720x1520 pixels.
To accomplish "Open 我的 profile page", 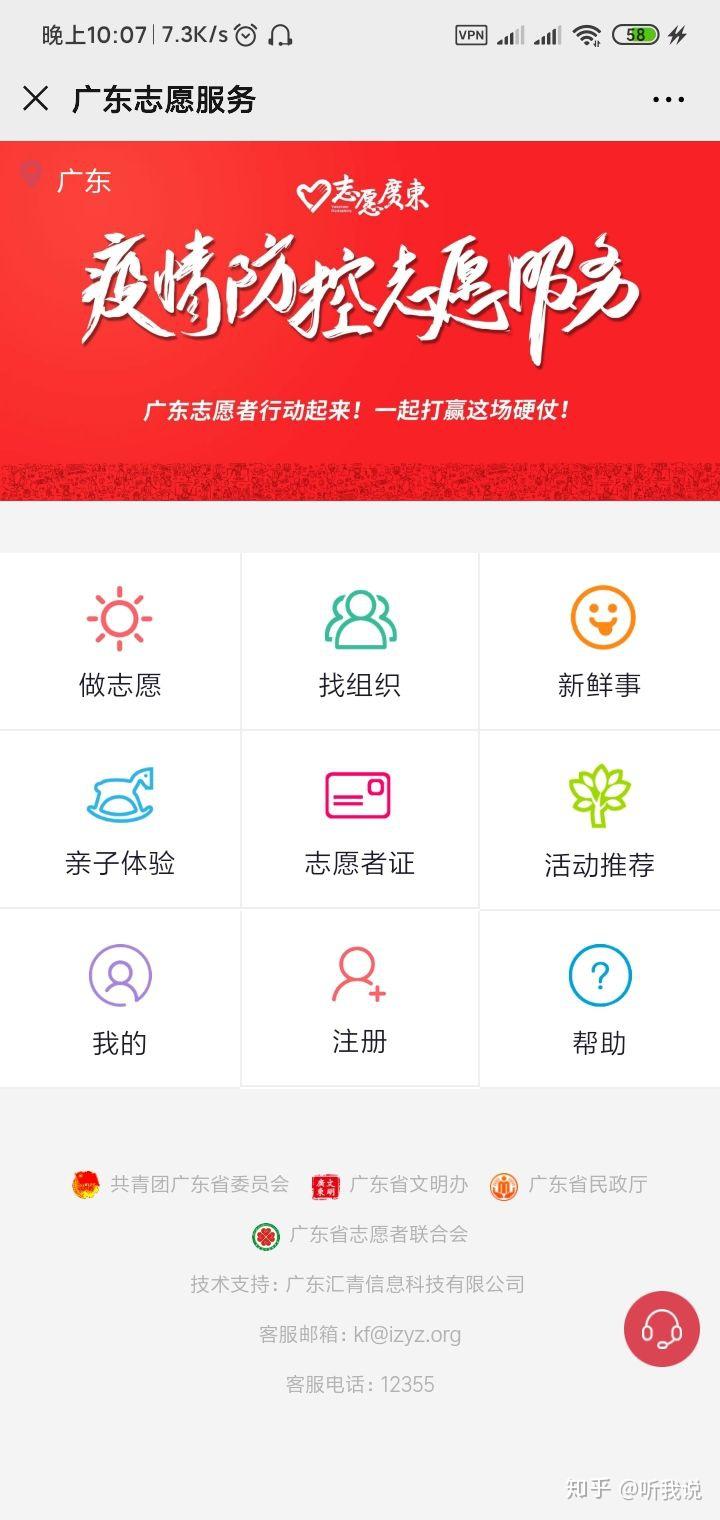I will coord(120,998).
